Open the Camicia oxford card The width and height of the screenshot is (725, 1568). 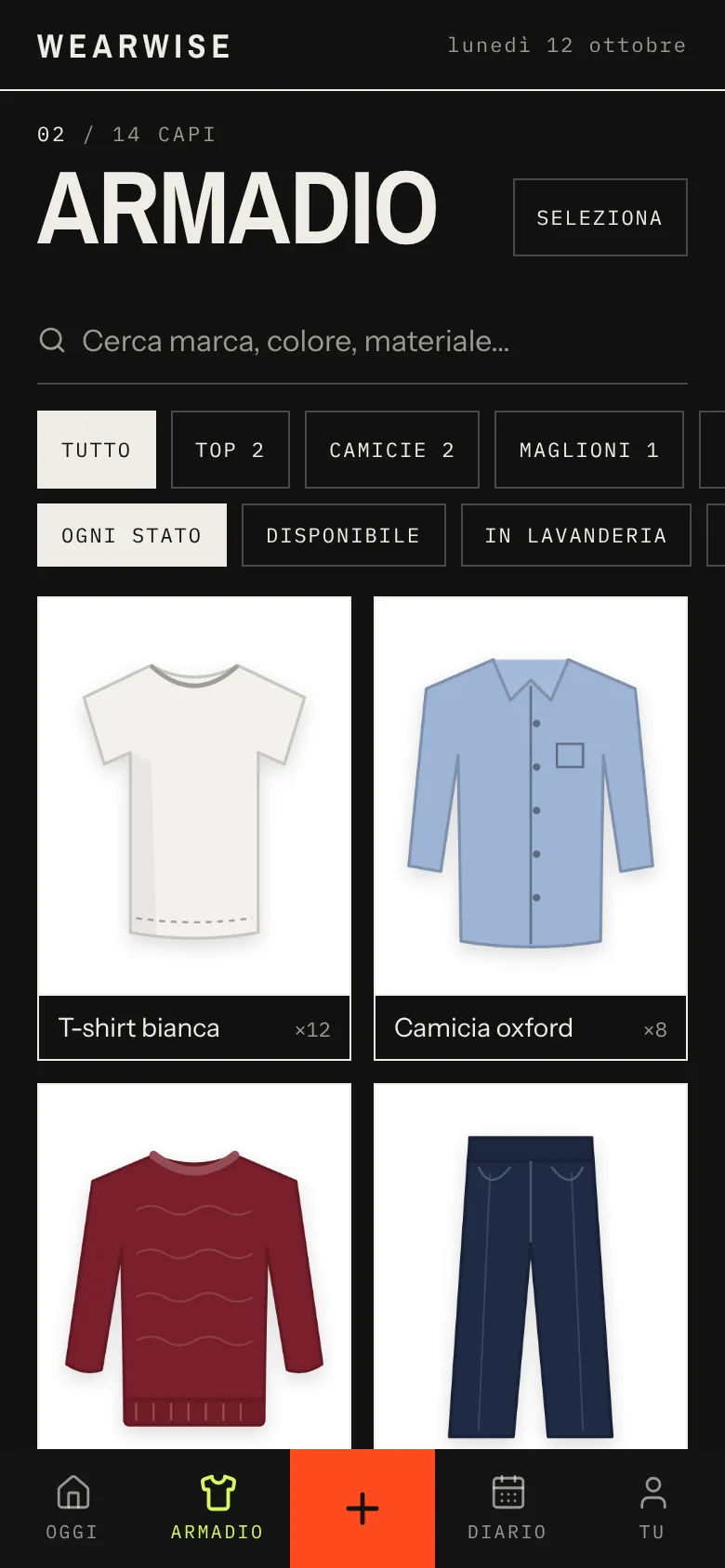(531, 829)
